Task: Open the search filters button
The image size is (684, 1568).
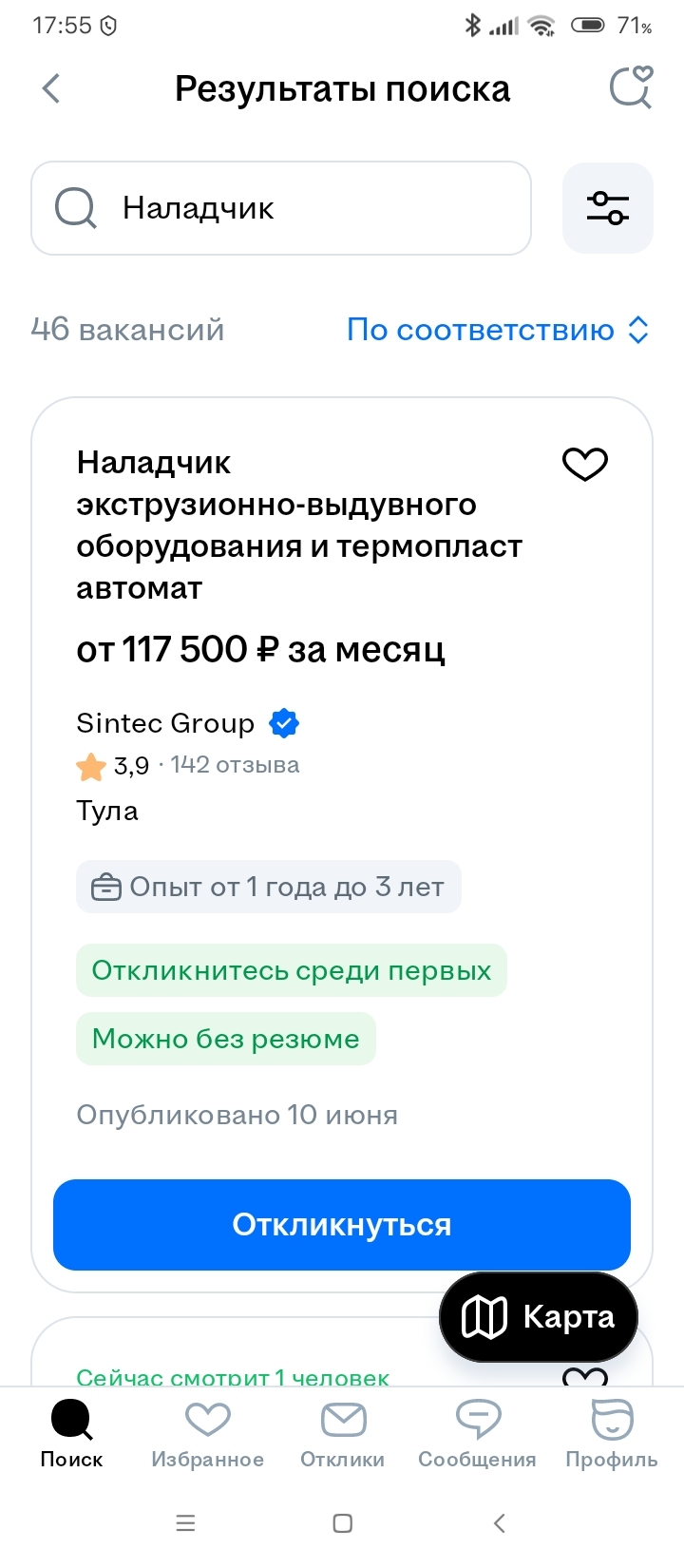Action: (x=608, y=208)
